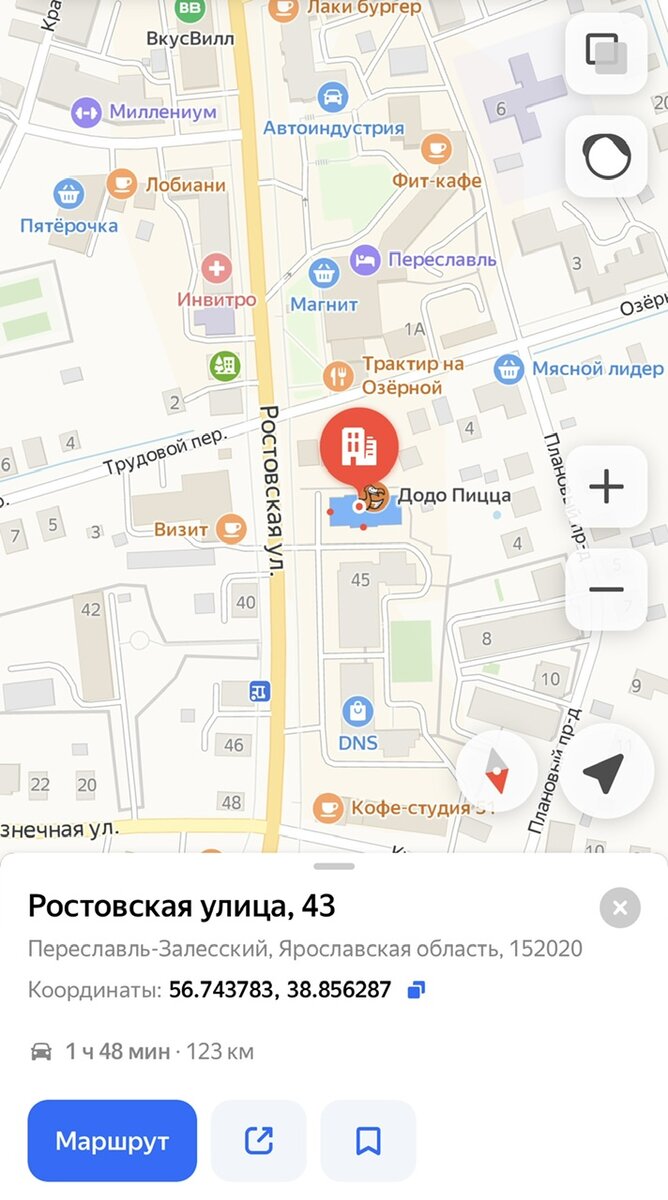Zoom in with the plus button

(606, 487)
